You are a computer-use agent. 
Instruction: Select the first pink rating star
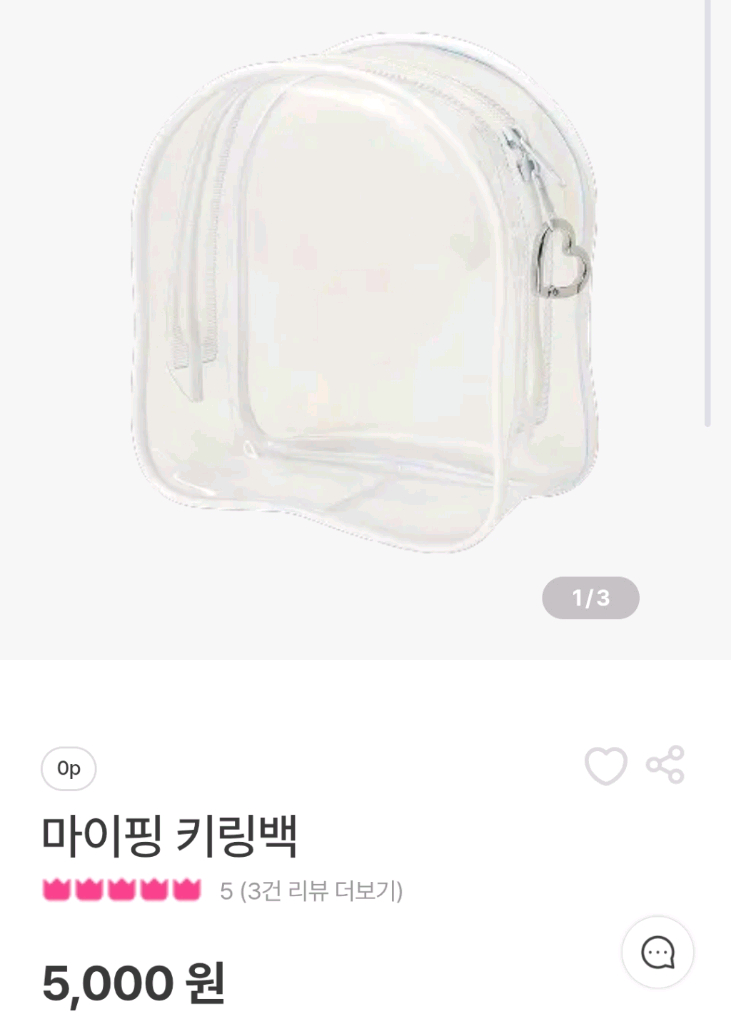54,887
